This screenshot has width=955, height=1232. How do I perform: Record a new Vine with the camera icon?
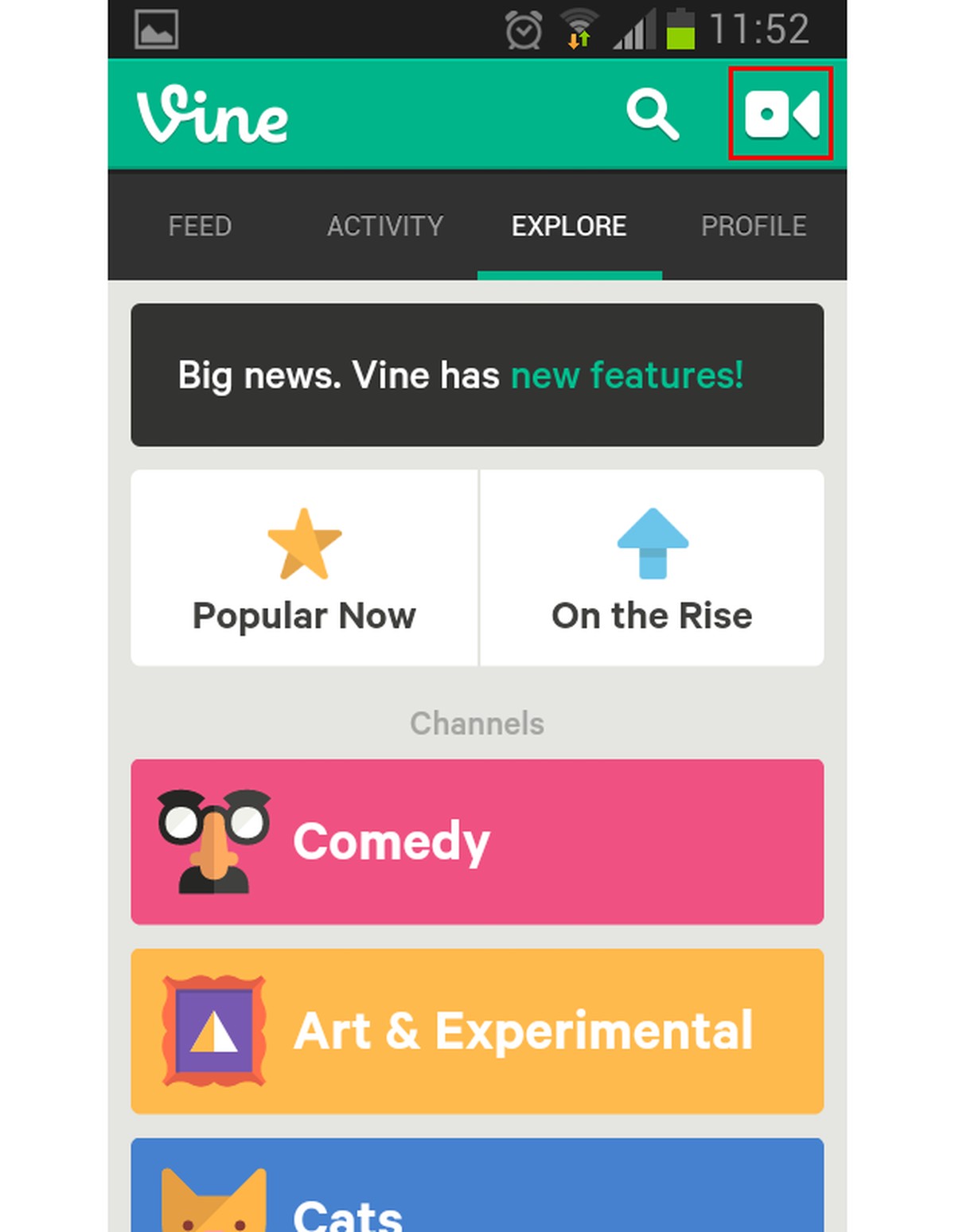click(x=781, y=114)
